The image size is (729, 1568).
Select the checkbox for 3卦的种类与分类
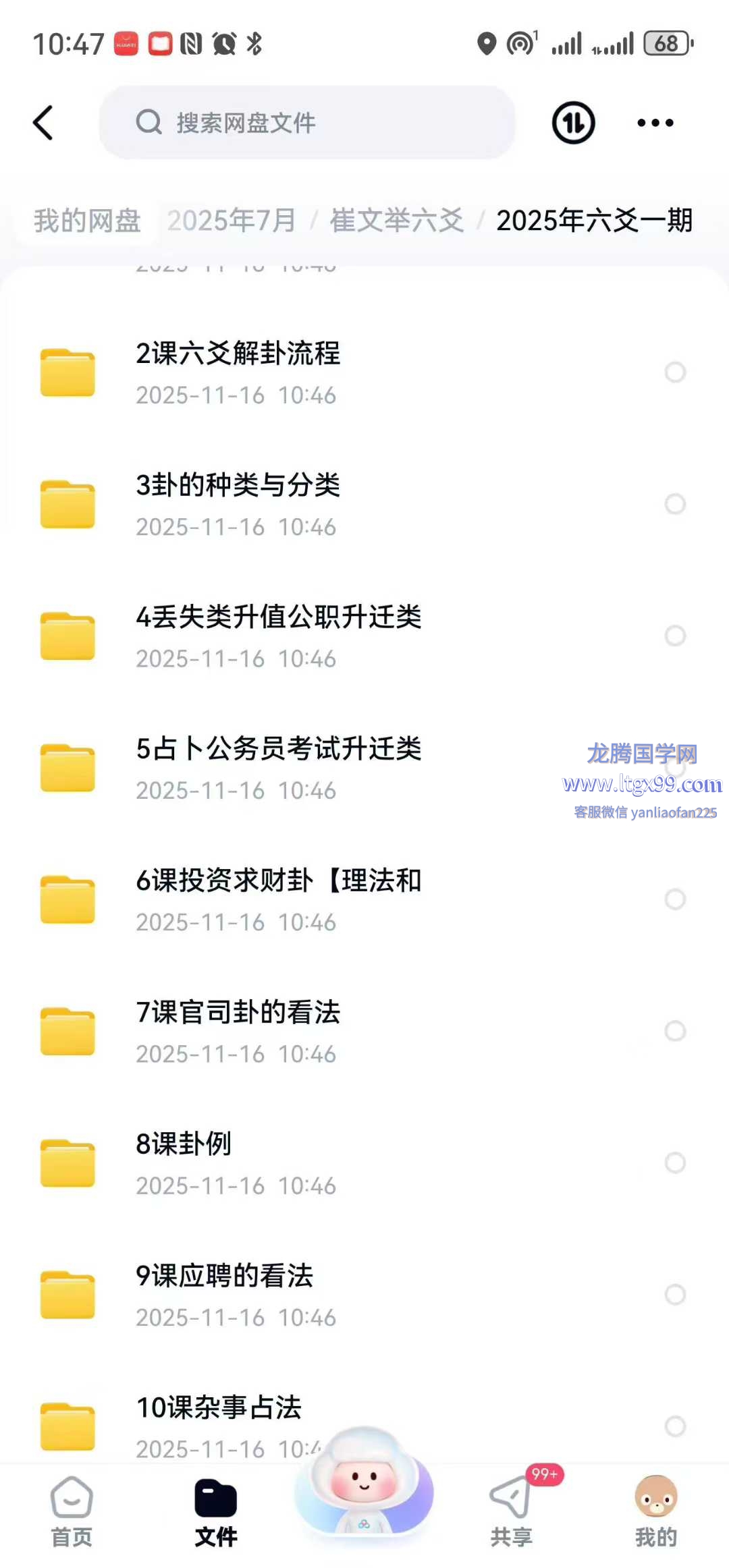[x=675, y=504]
